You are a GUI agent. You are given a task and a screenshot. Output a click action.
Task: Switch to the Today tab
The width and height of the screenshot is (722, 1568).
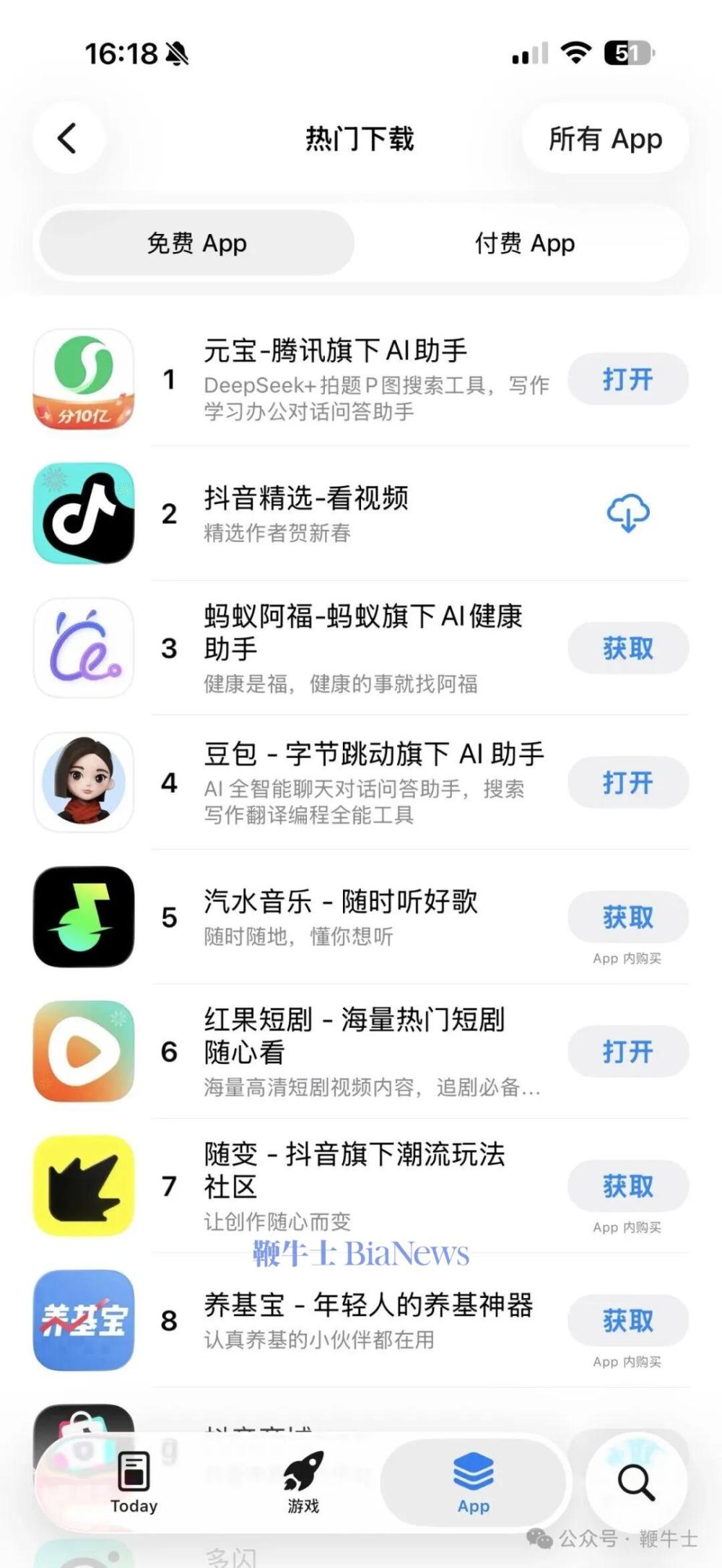coord(134,1482)
